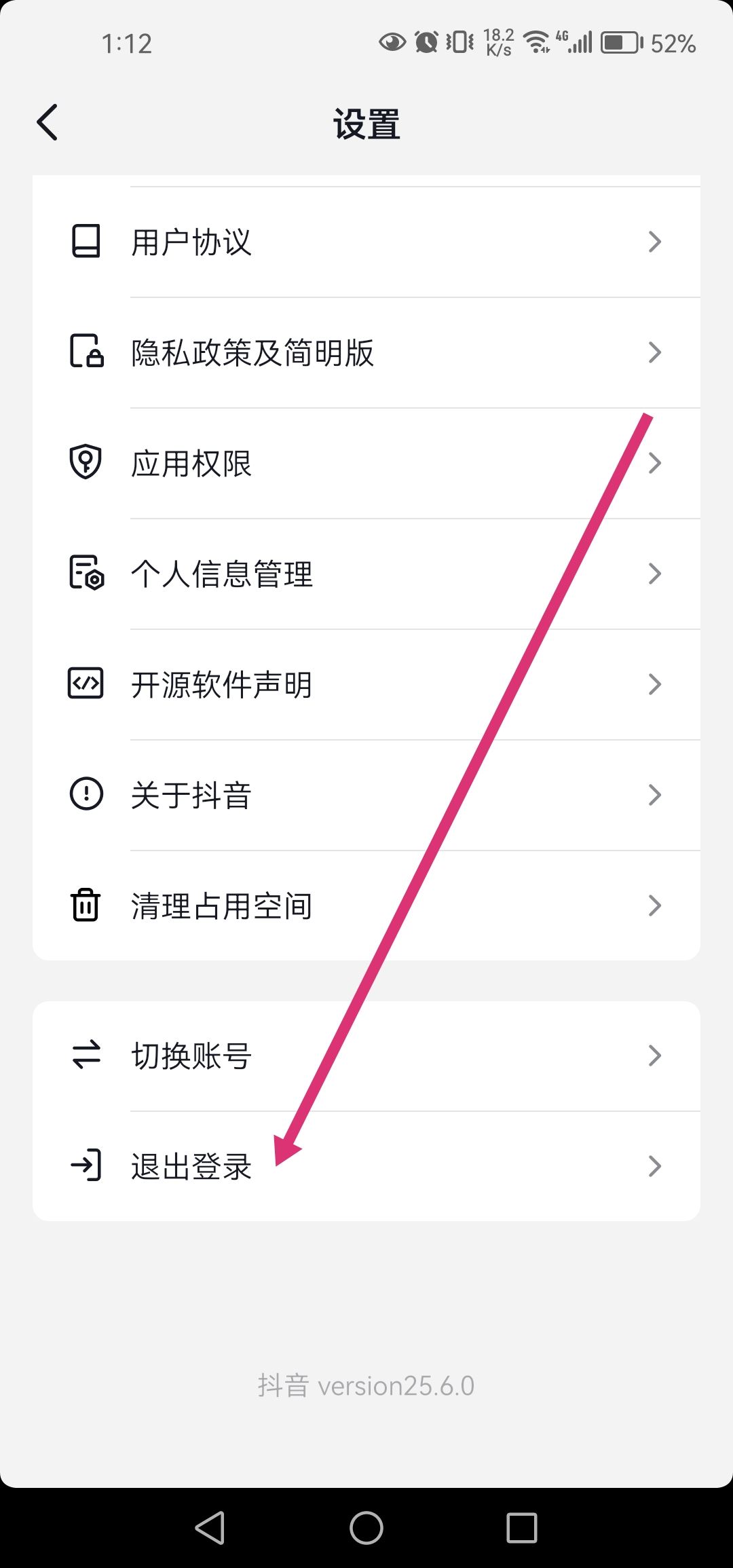Expand the 用户协议 row chevron
Image resolution: width=733 pixels, height=1568 pixels.
click(654, 241)
